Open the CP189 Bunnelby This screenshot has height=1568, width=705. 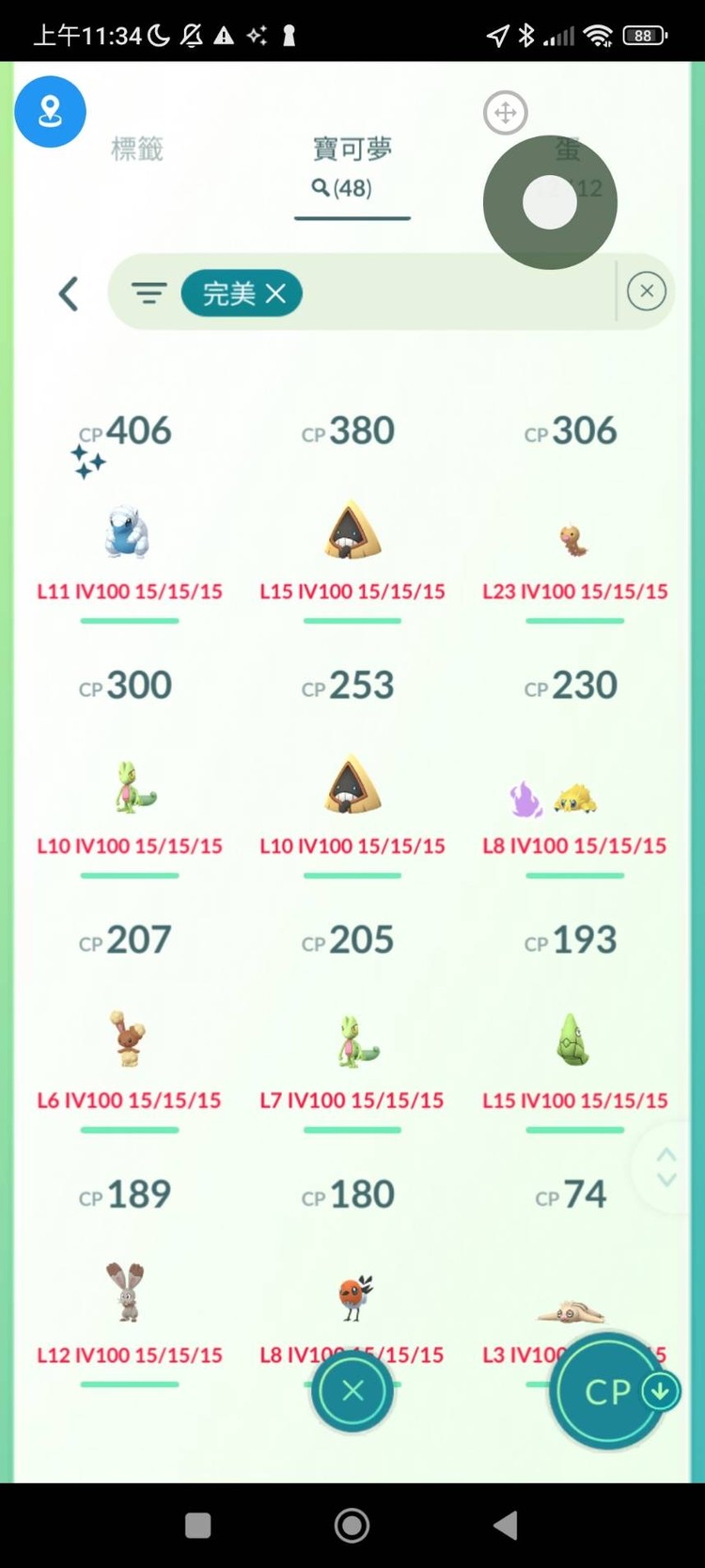click(x=126, y=1293)
